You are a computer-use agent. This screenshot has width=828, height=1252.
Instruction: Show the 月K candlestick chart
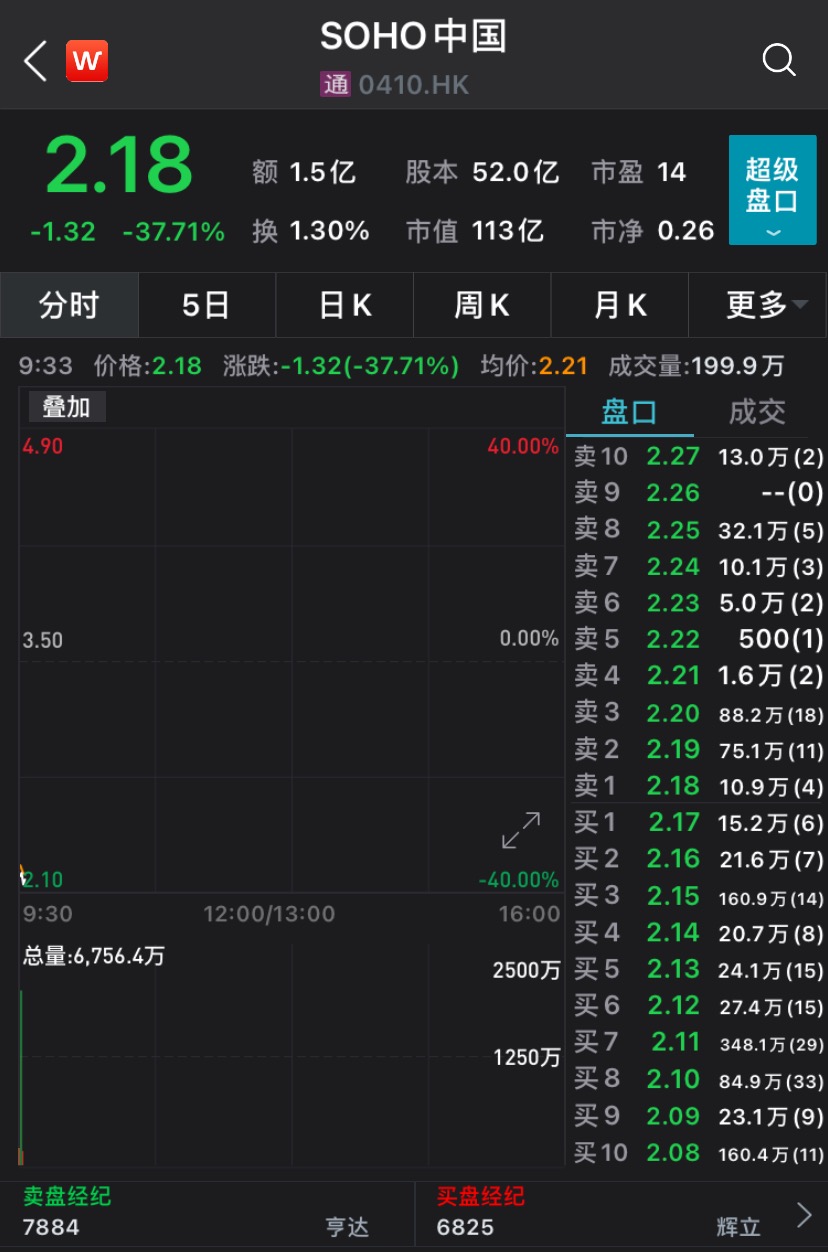click(x=620, y=305)
